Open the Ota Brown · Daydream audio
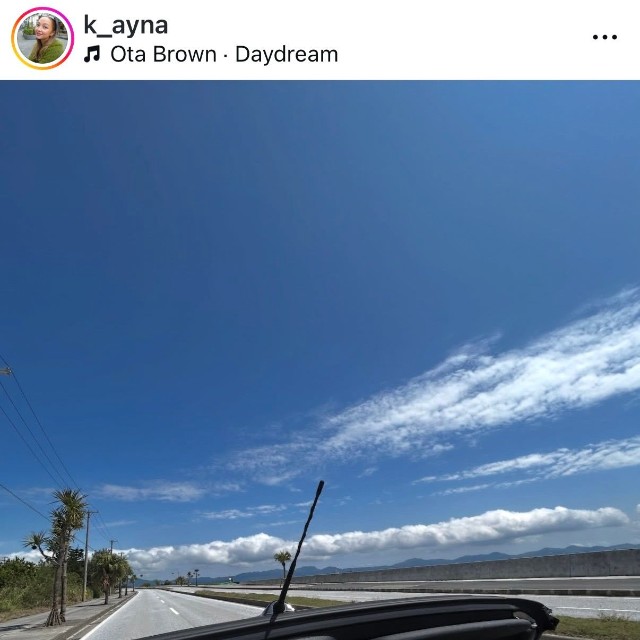640x640 pixels. [x=211, y=54]
